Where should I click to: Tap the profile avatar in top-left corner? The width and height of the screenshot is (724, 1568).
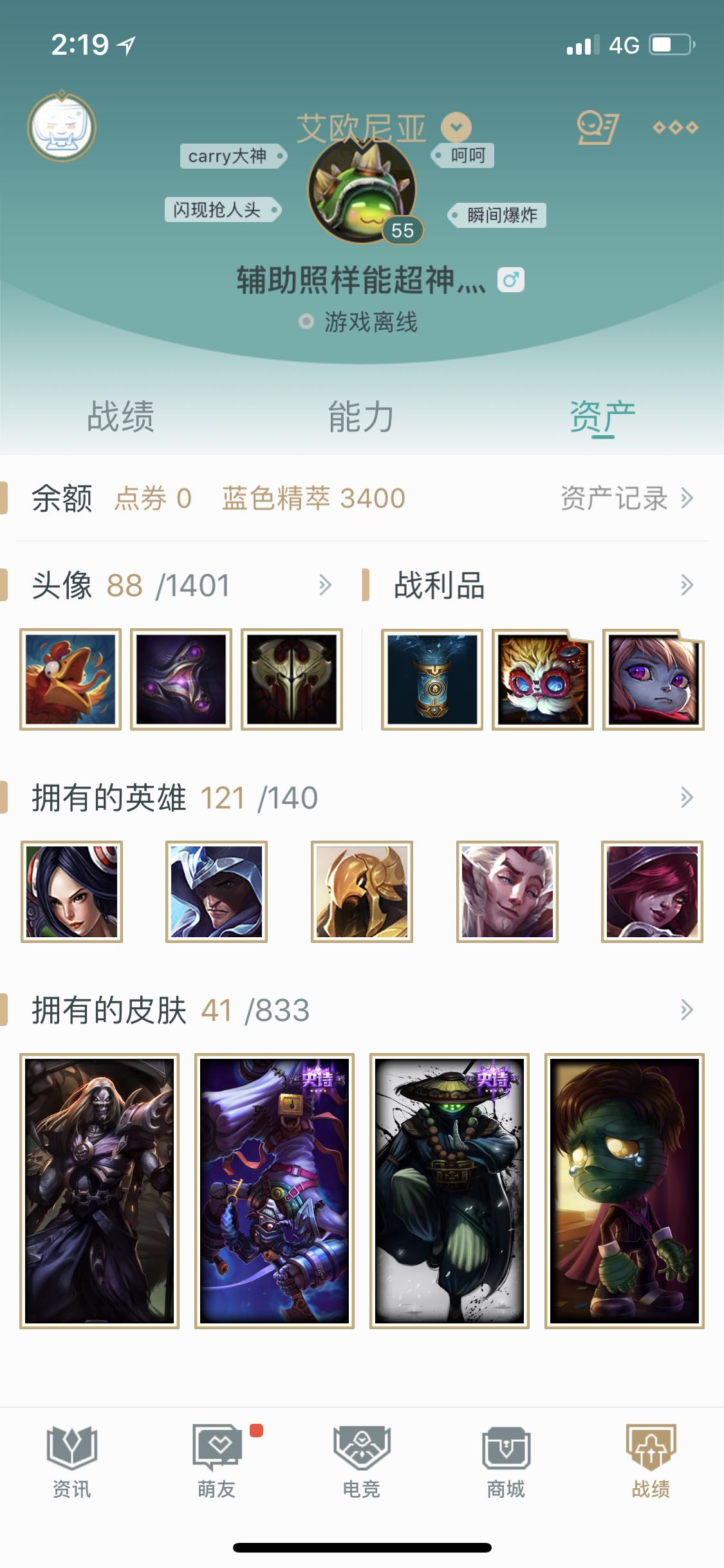pos(62,127)
